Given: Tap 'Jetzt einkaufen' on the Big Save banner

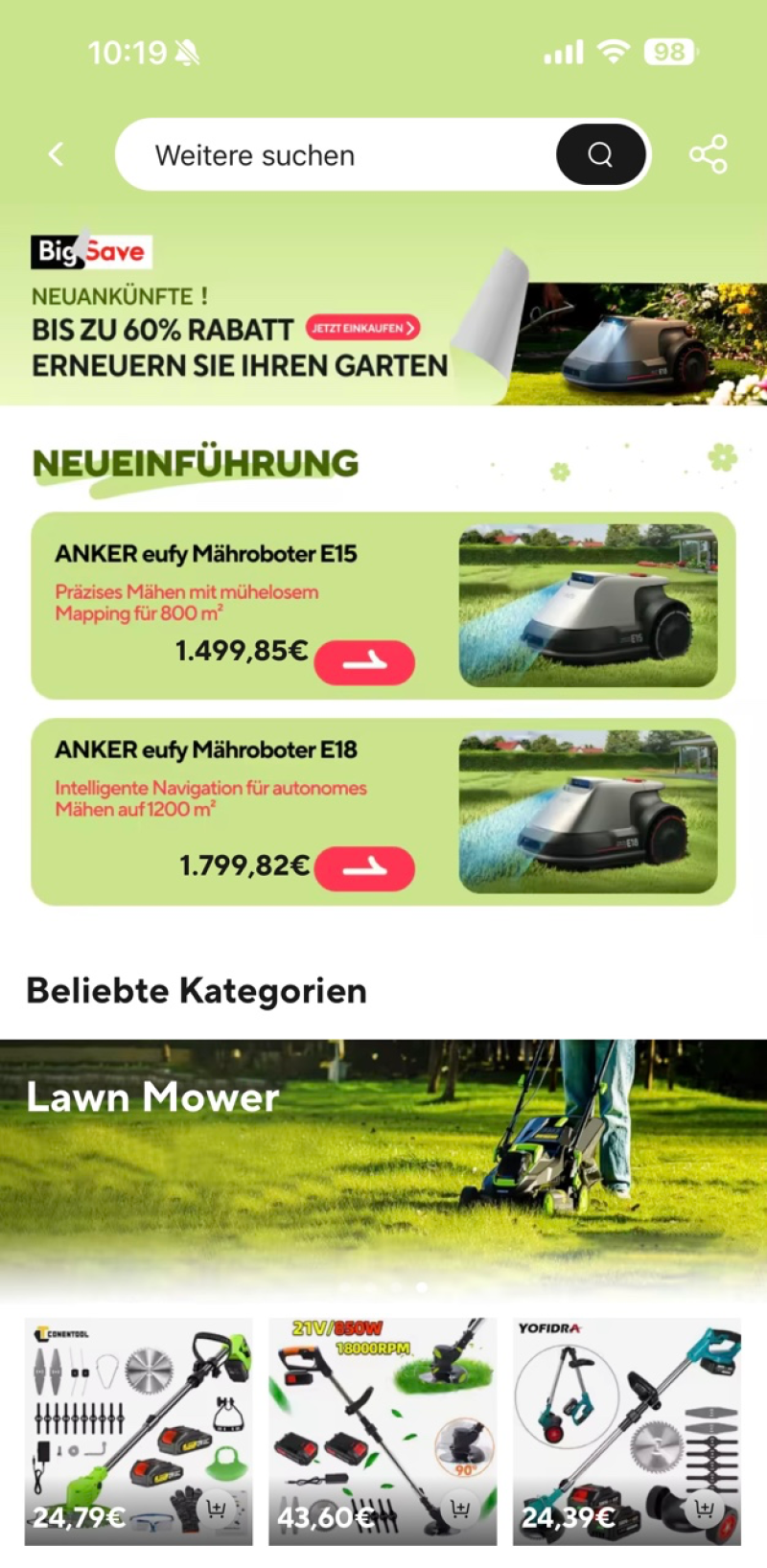Looking at the screenshot, I should coord(362,328).
